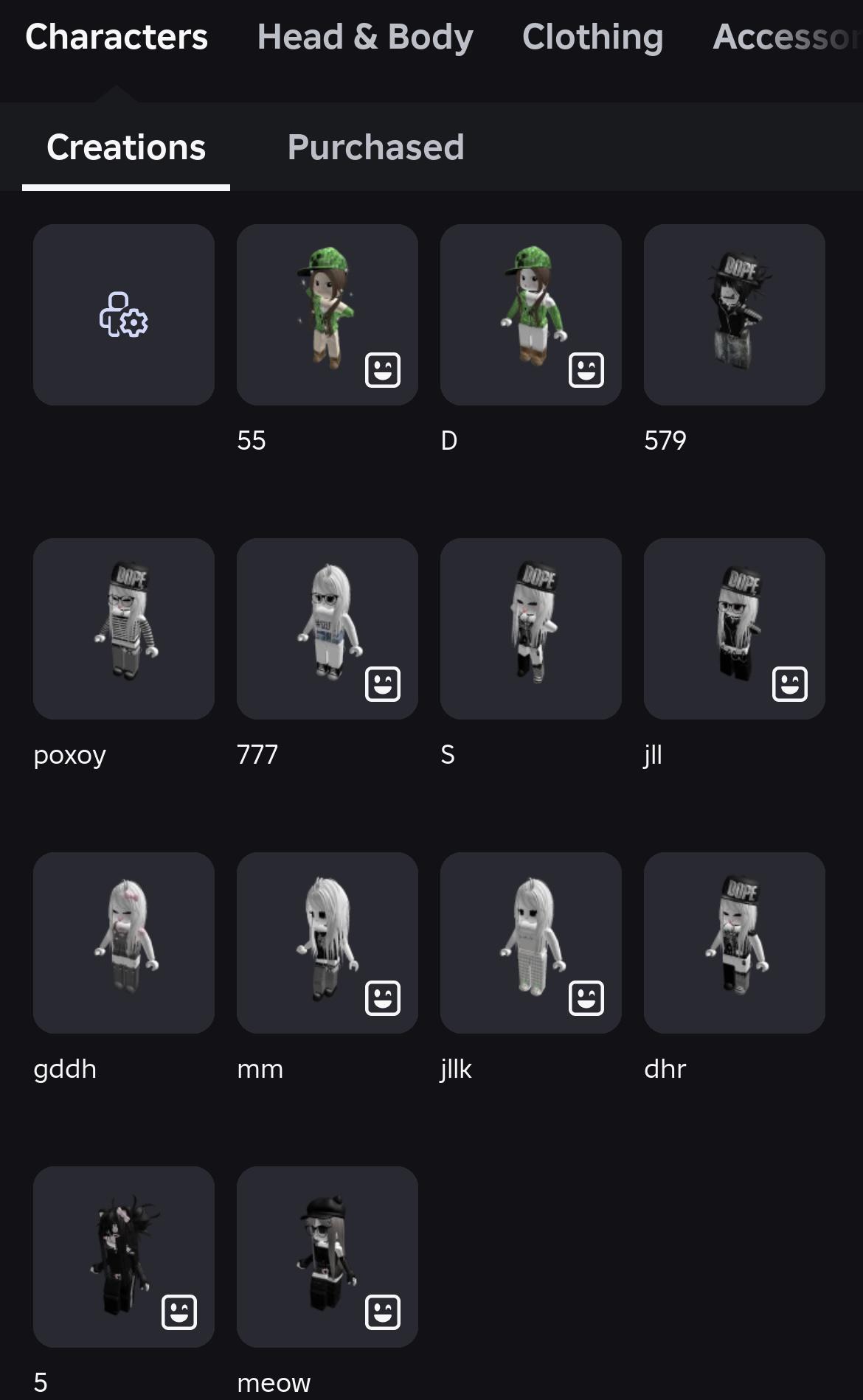Select the meow character outfit
This screenshot has width=863, height=1400.
[327, 1257]
